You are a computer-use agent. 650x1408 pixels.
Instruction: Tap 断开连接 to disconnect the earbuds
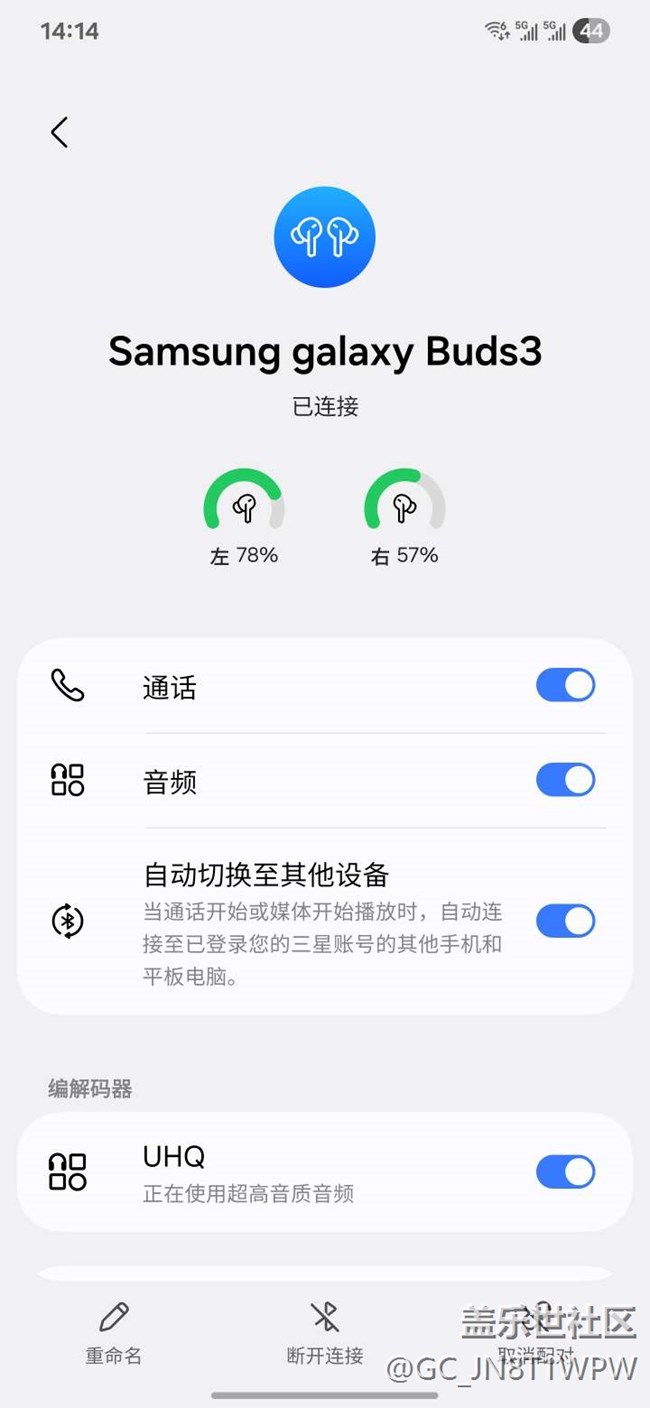325,1334
